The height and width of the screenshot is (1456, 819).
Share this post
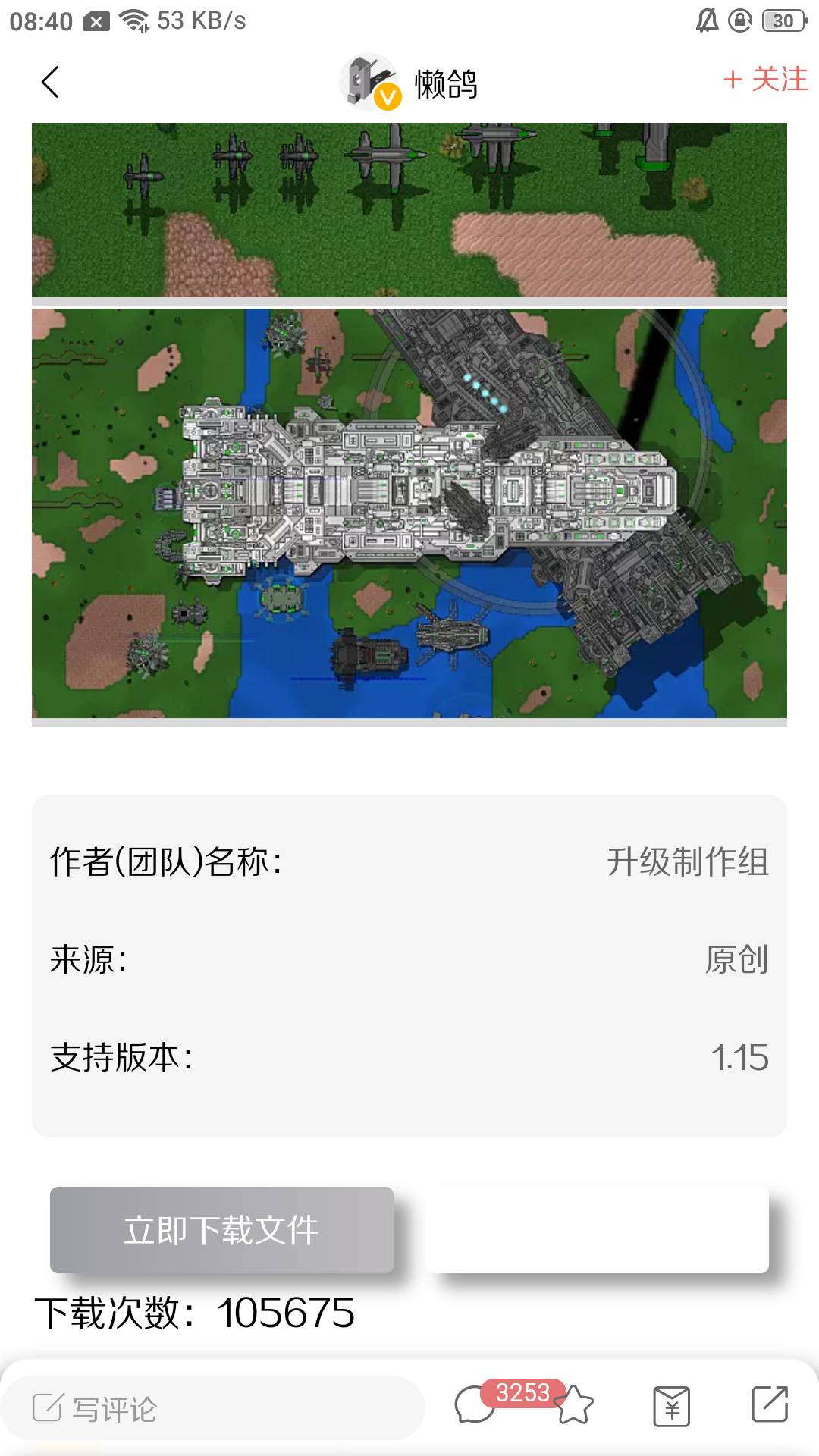pyautogui.click(x=770, y=1404)
